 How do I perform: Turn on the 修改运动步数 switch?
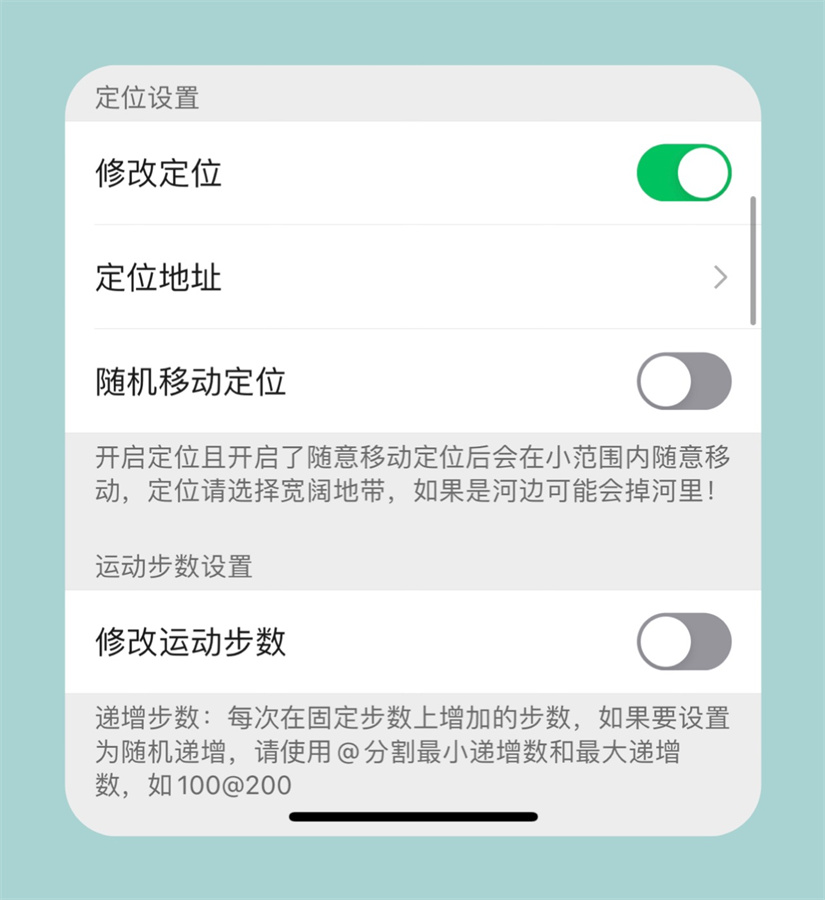(x=684, y=641)
